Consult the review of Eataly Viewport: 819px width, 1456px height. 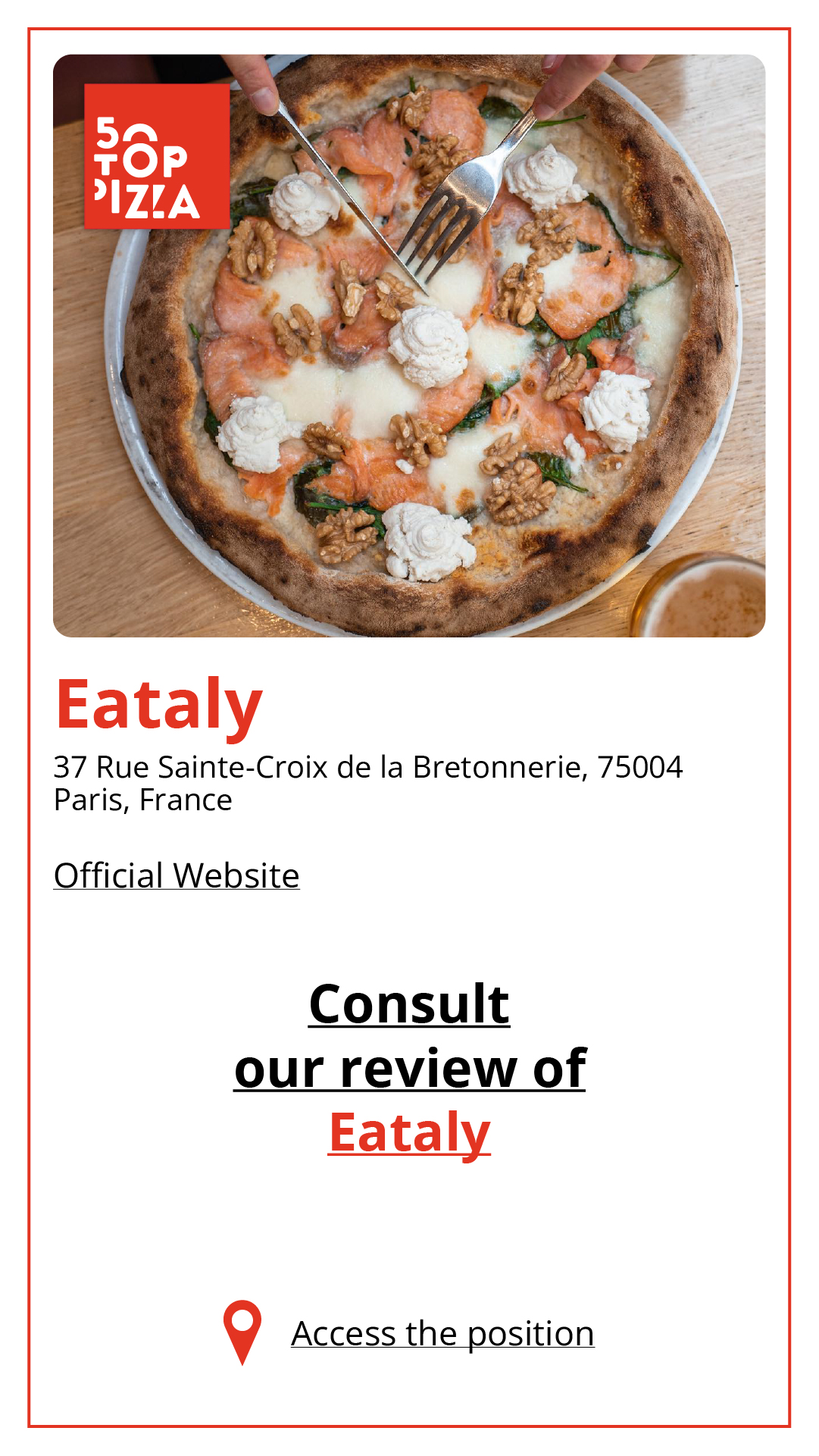(x=409, y=1068)
